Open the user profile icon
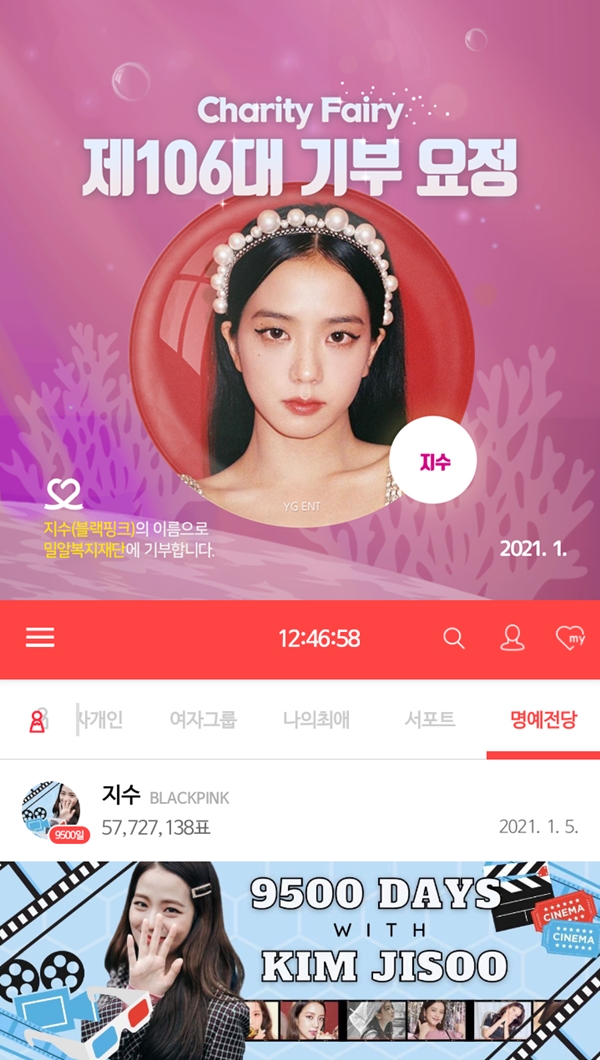 (x=512, y=637)
